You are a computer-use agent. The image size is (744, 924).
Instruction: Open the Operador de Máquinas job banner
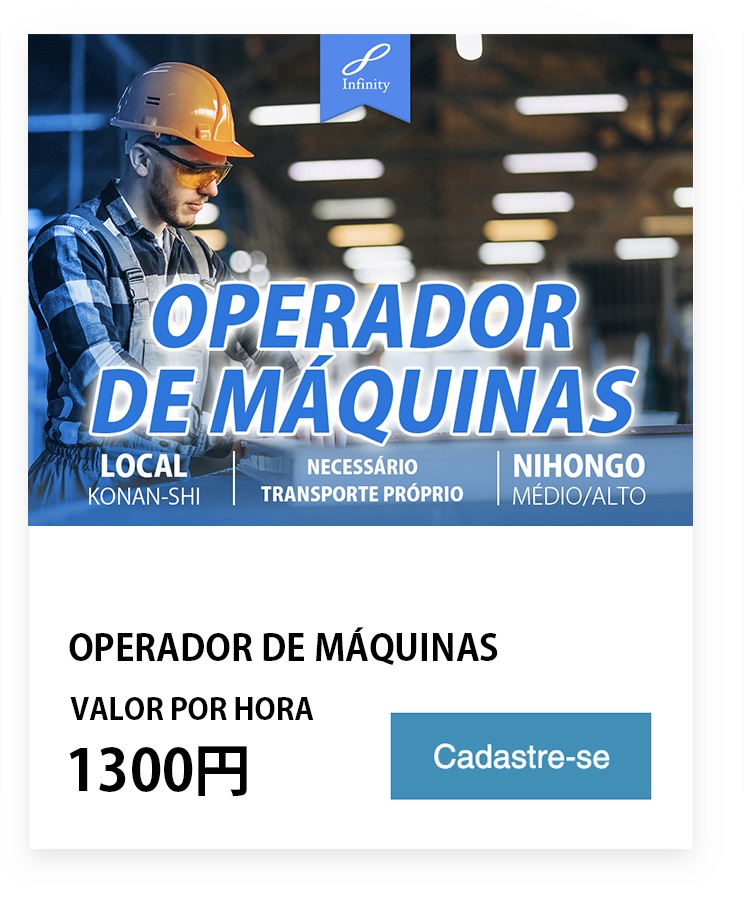[360, 280]
